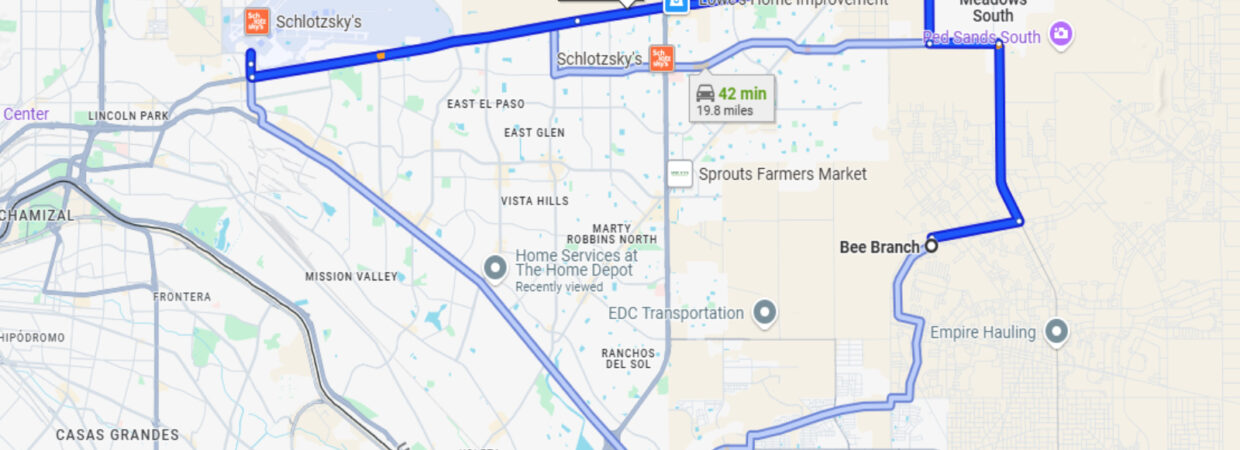Select Home Services at The Home Depot marker
The image size is (1240, 450).
[495, 268]
